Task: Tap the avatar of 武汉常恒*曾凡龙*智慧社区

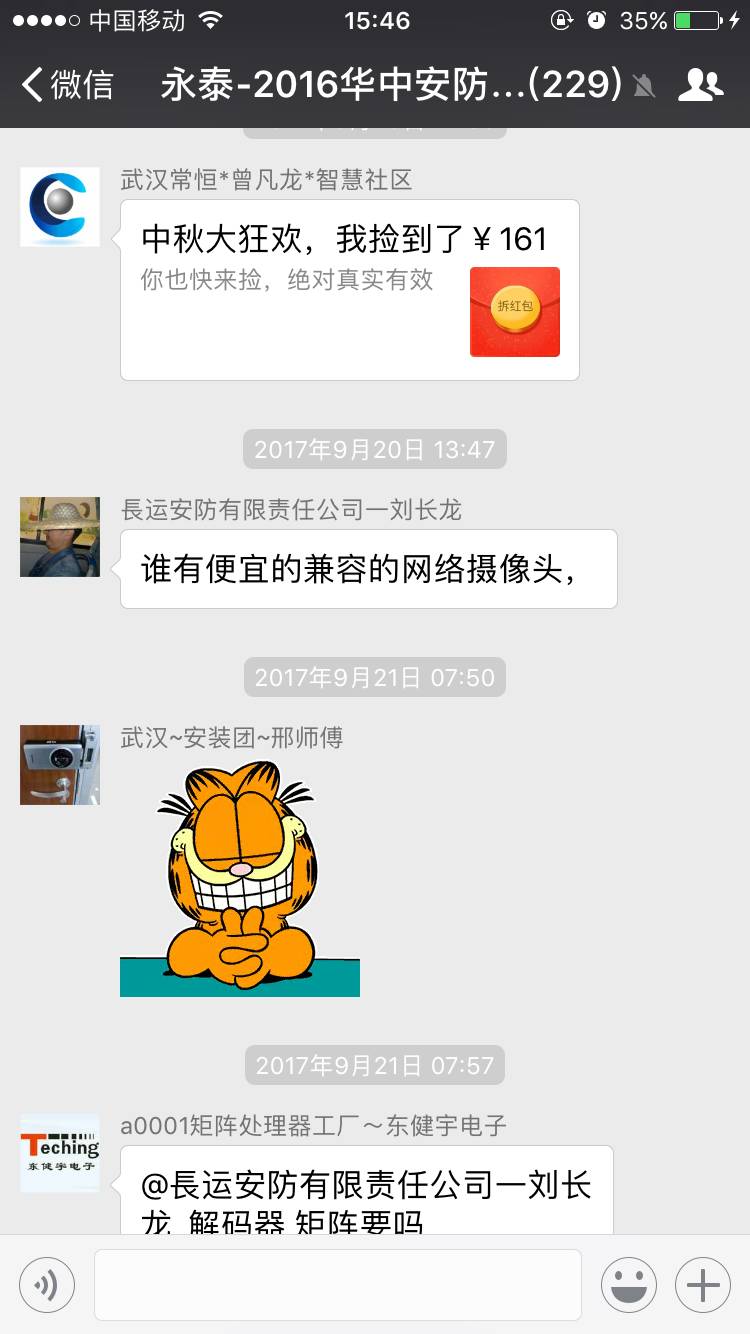Action: (x=60, y=207)
